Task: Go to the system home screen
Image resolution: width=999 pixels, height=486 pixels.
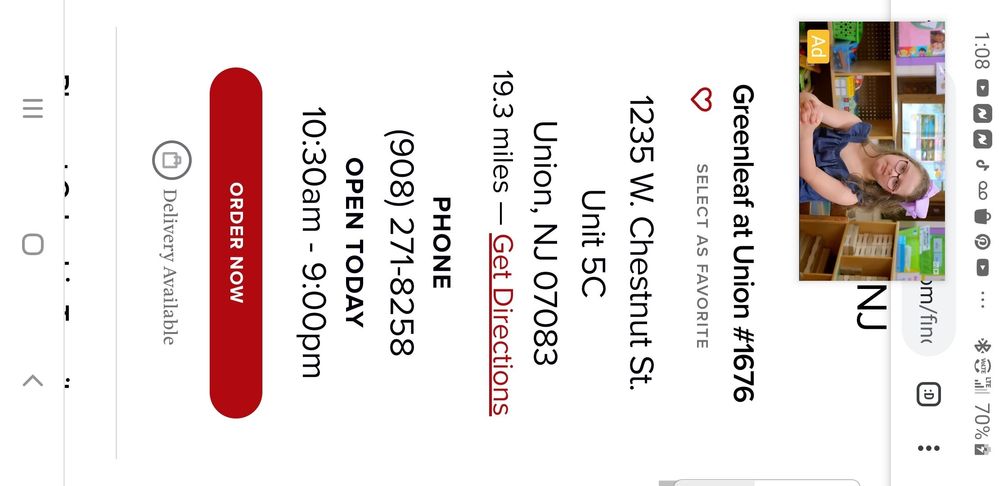Action: (32, 244)
